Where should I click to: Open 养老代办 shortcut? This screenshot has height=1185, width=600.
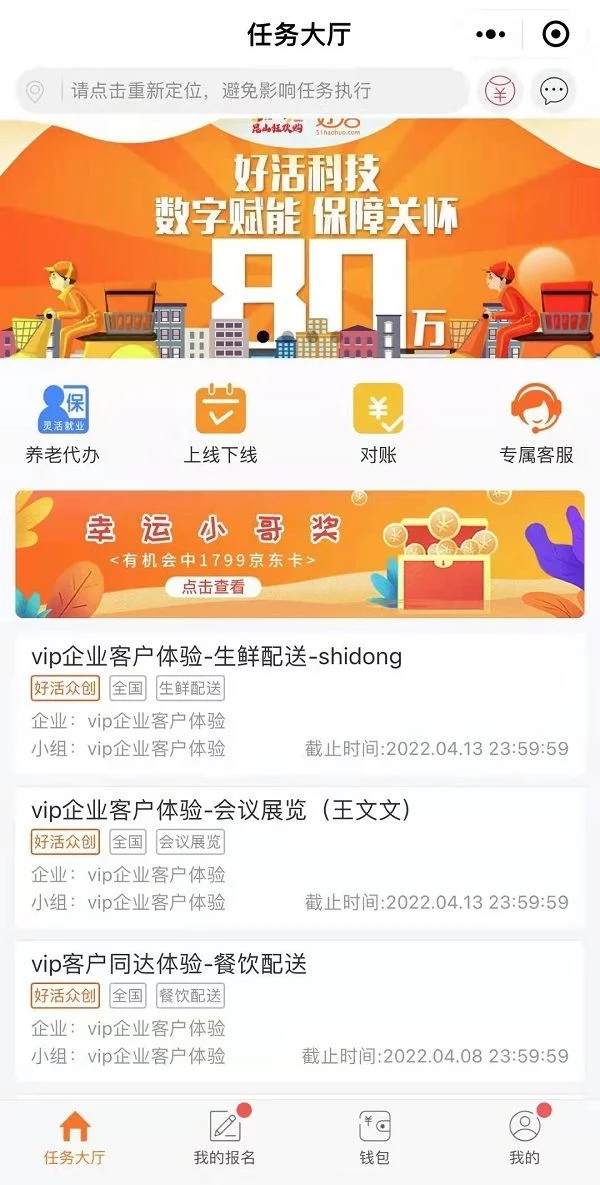click(63, 424)
